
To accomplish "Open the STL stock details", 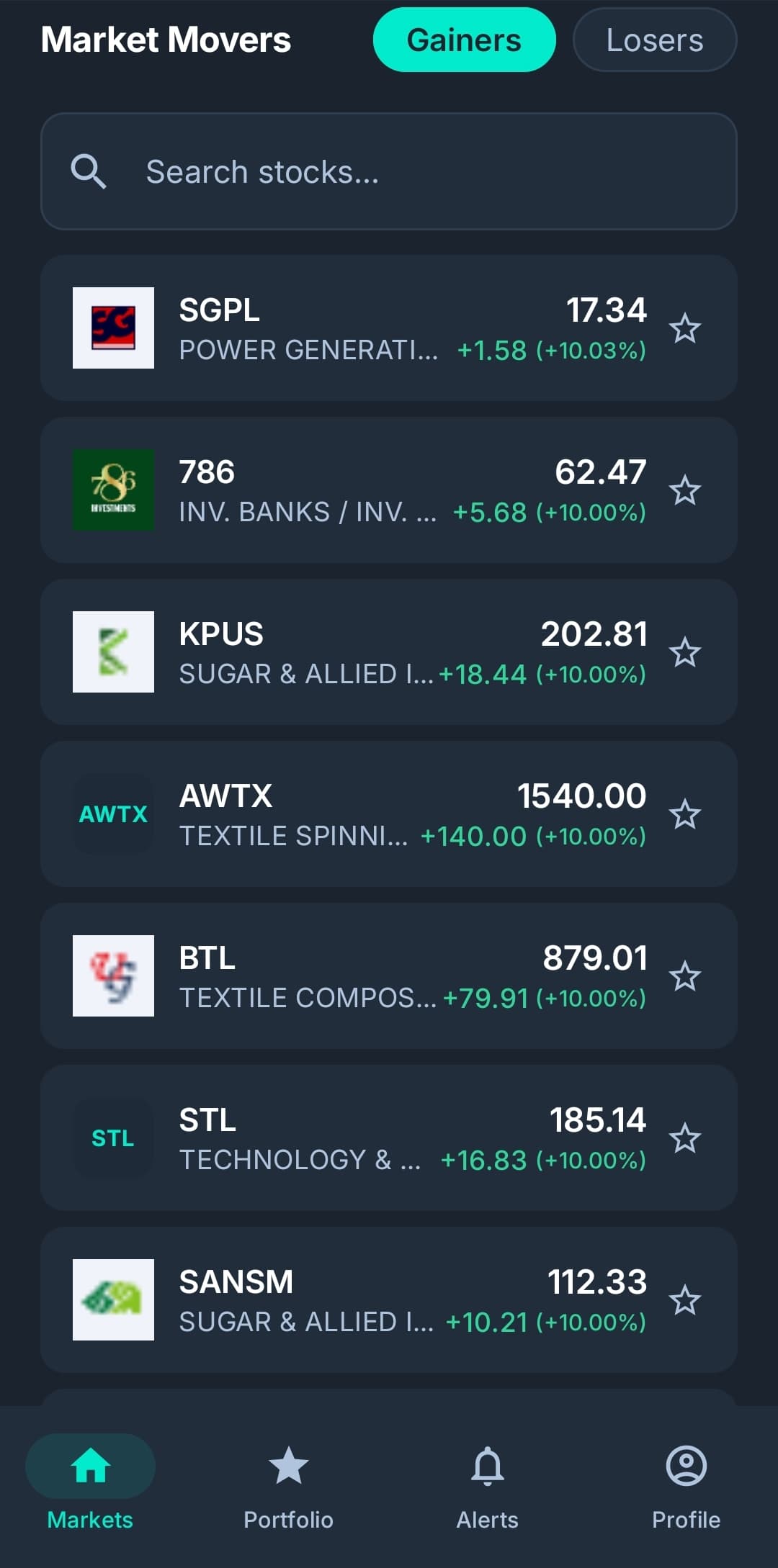I will [389, 1137].
